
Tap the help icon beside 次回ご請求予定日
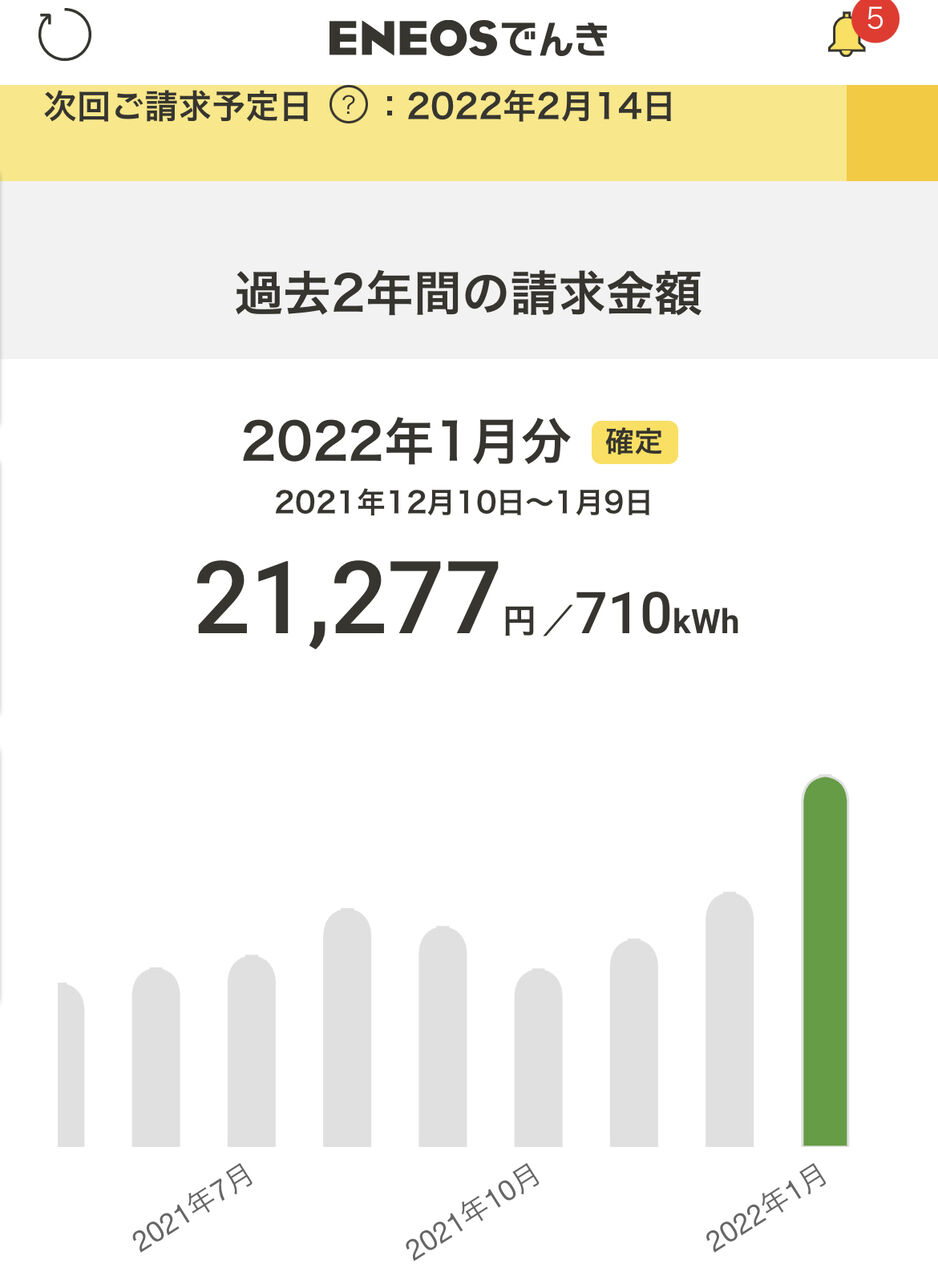[x=348, y=107]
